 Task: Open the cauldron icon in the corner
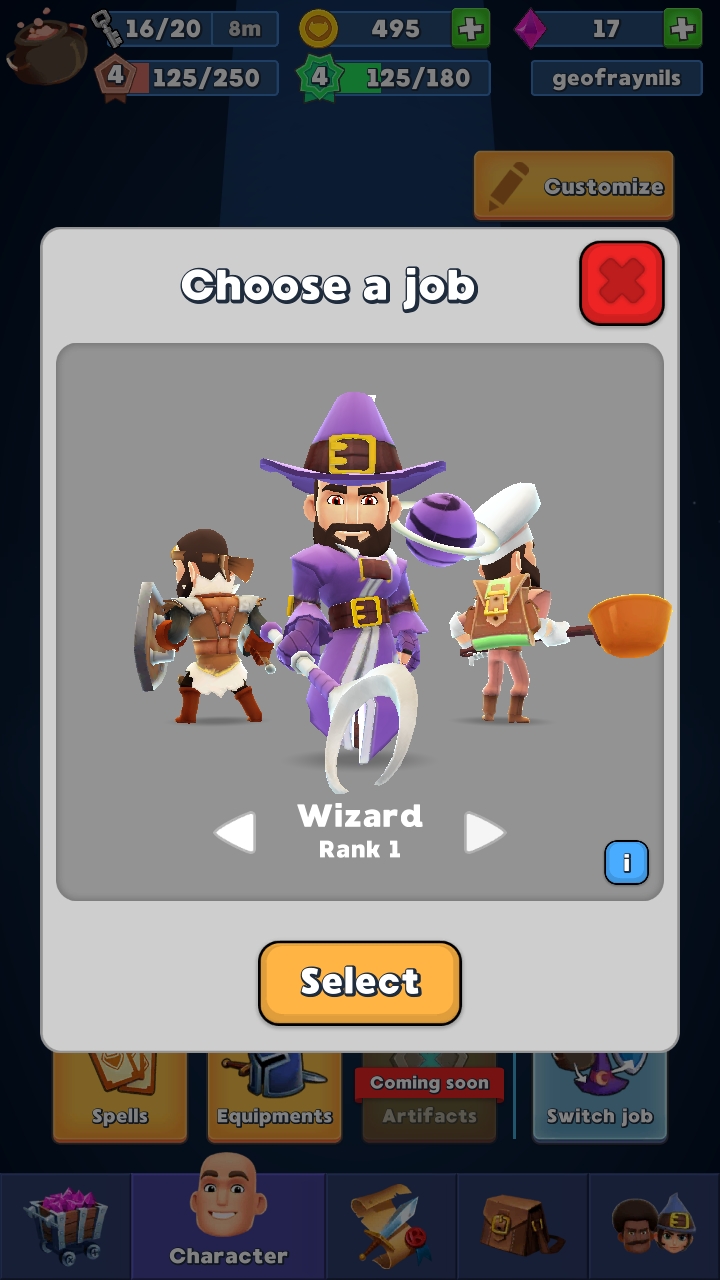46,45
